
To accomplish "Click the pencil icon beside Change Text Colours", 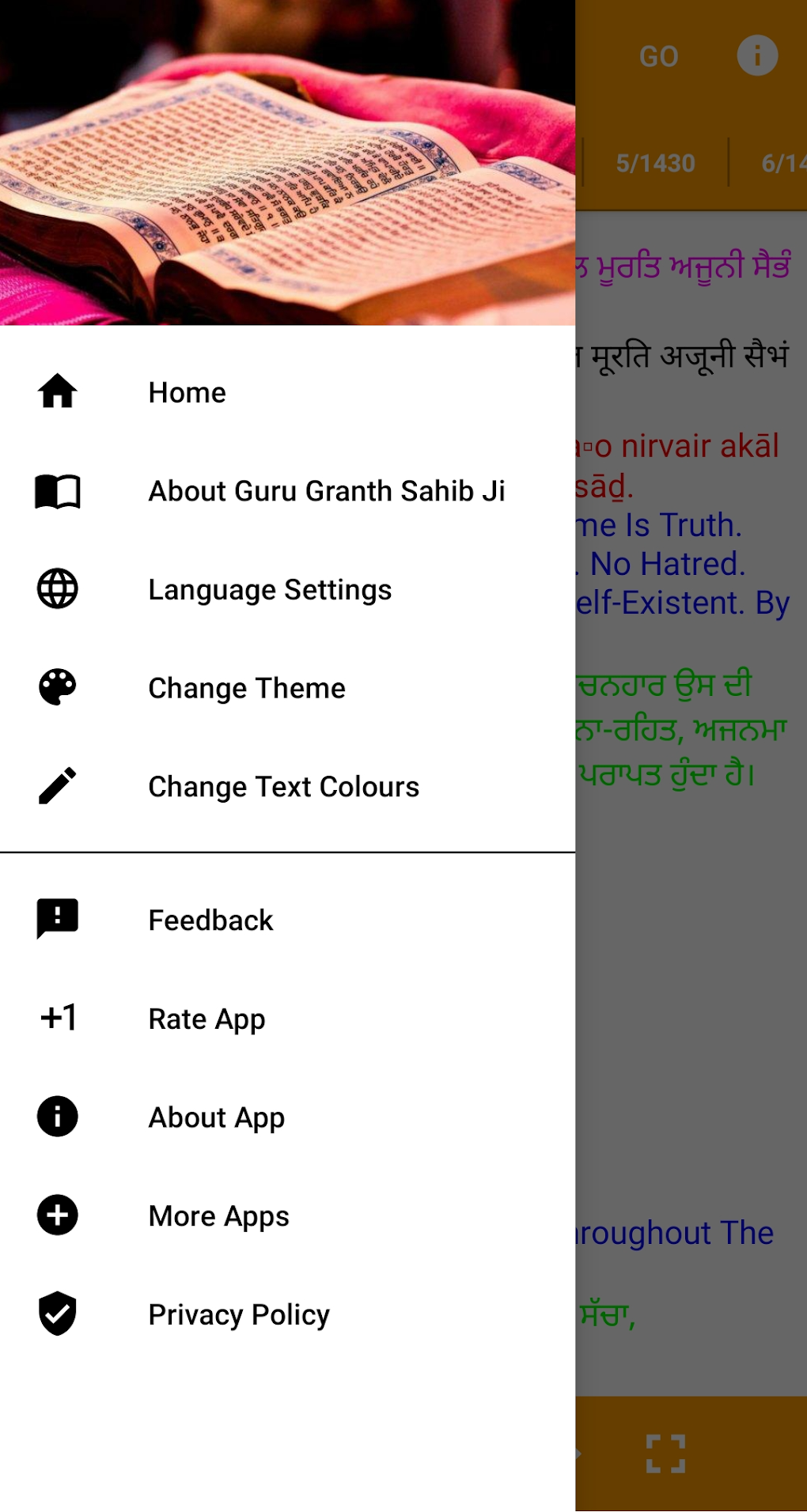I will pyautogui.click(x=57, y=786).
